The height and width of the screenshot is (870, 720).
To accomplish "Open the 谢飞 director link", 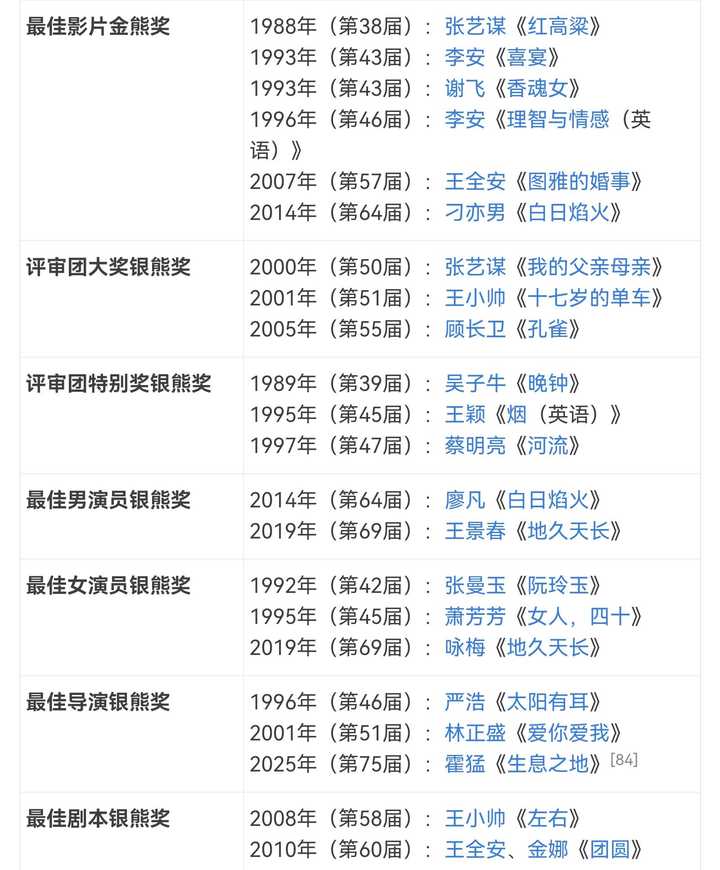I will click(465, 89).
